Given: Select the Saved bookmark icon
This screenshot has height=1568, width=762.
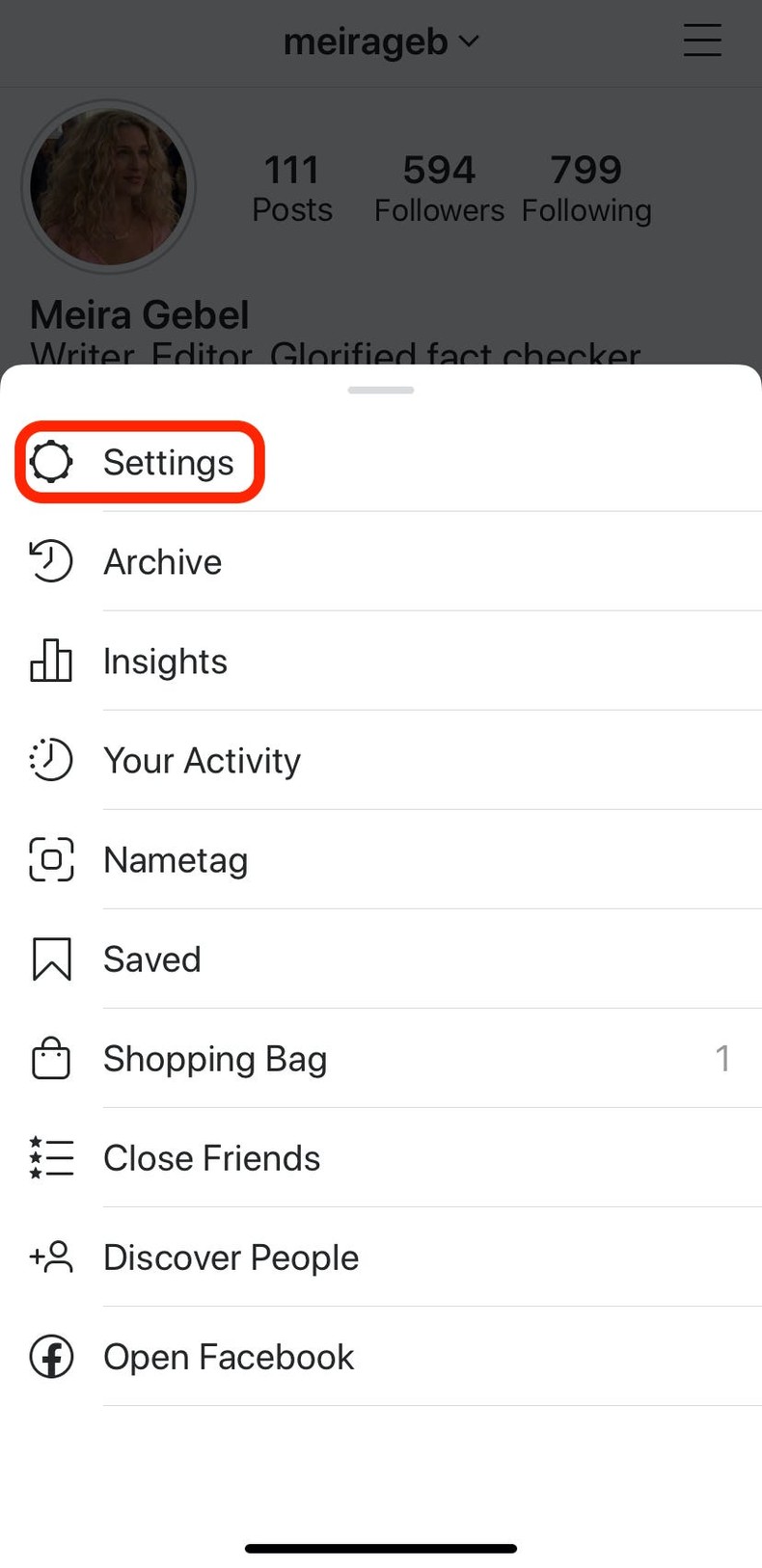Looking at the screenshot, I should click(50, 959).
